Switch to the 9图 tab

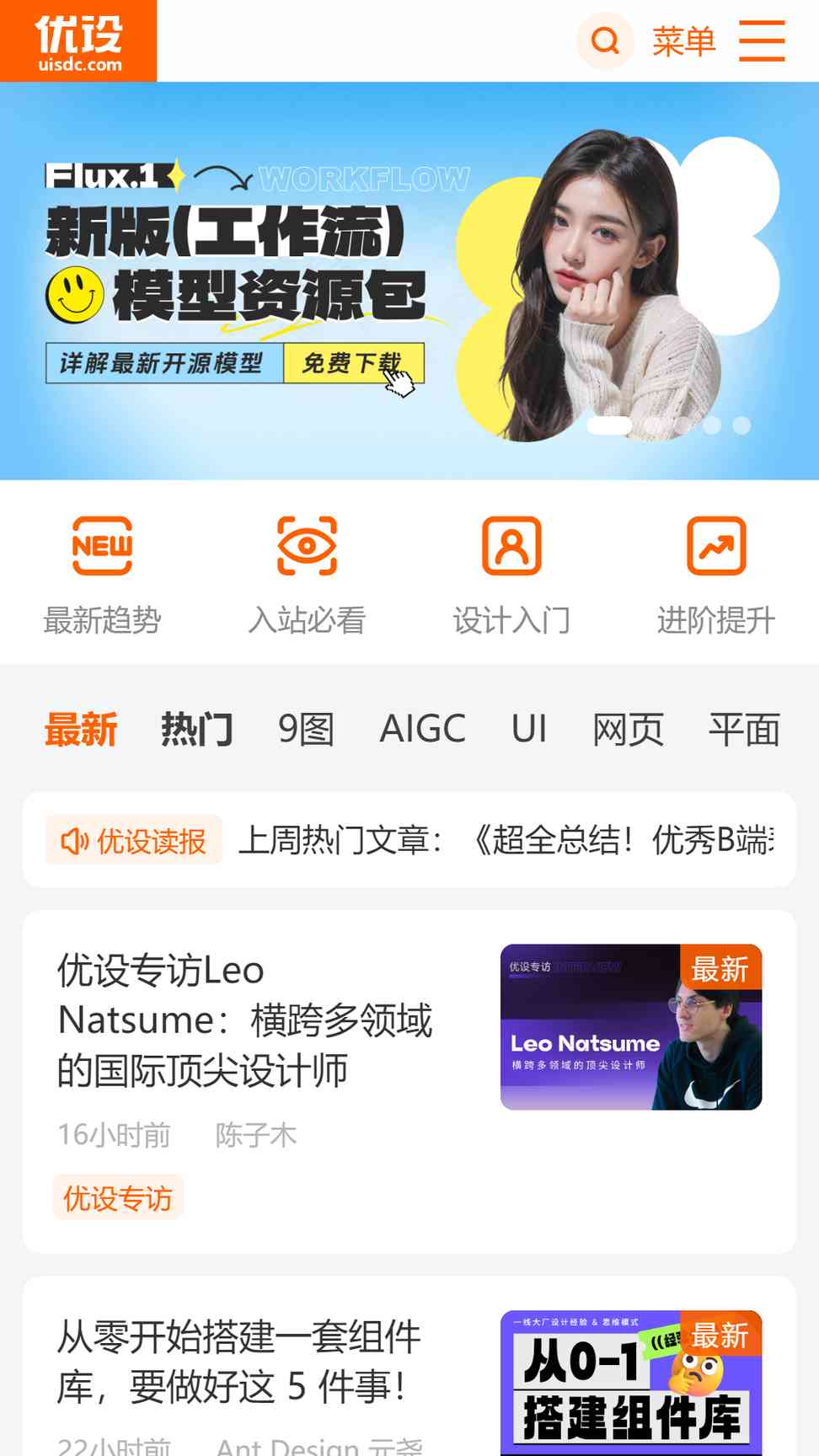[x=307, y=729]
